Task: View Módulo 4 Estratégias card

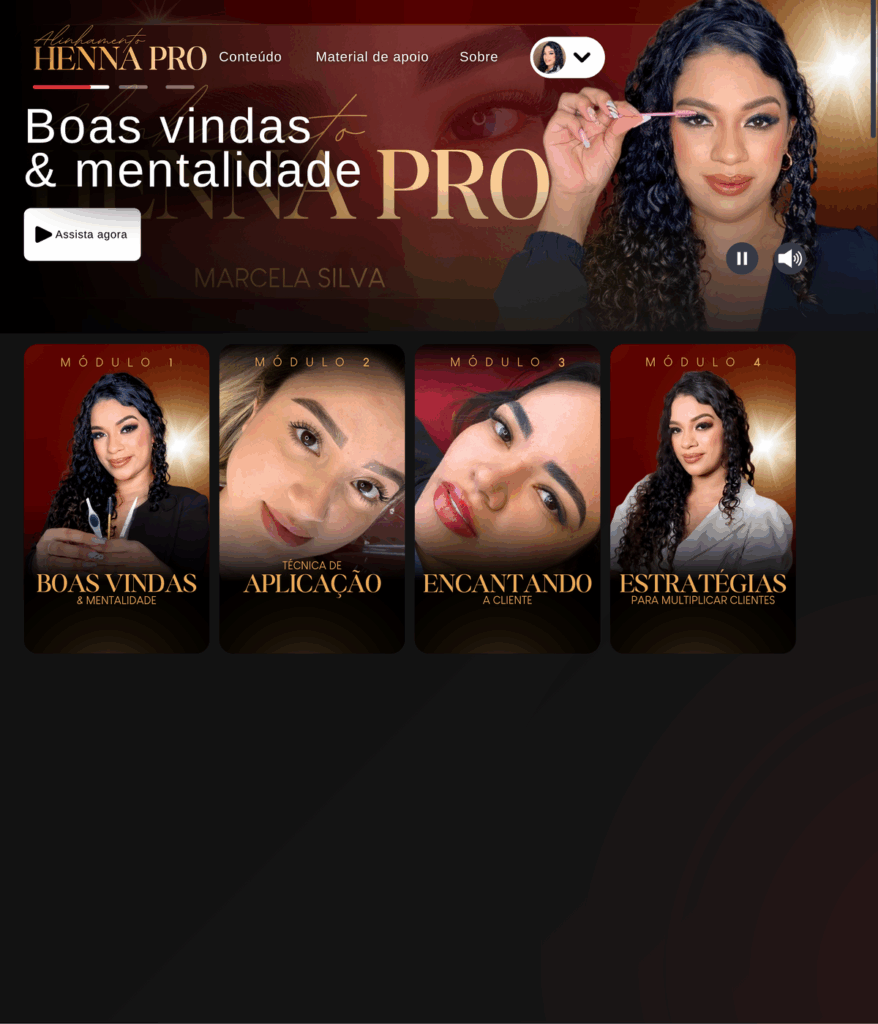Action: tap(703, 499)
